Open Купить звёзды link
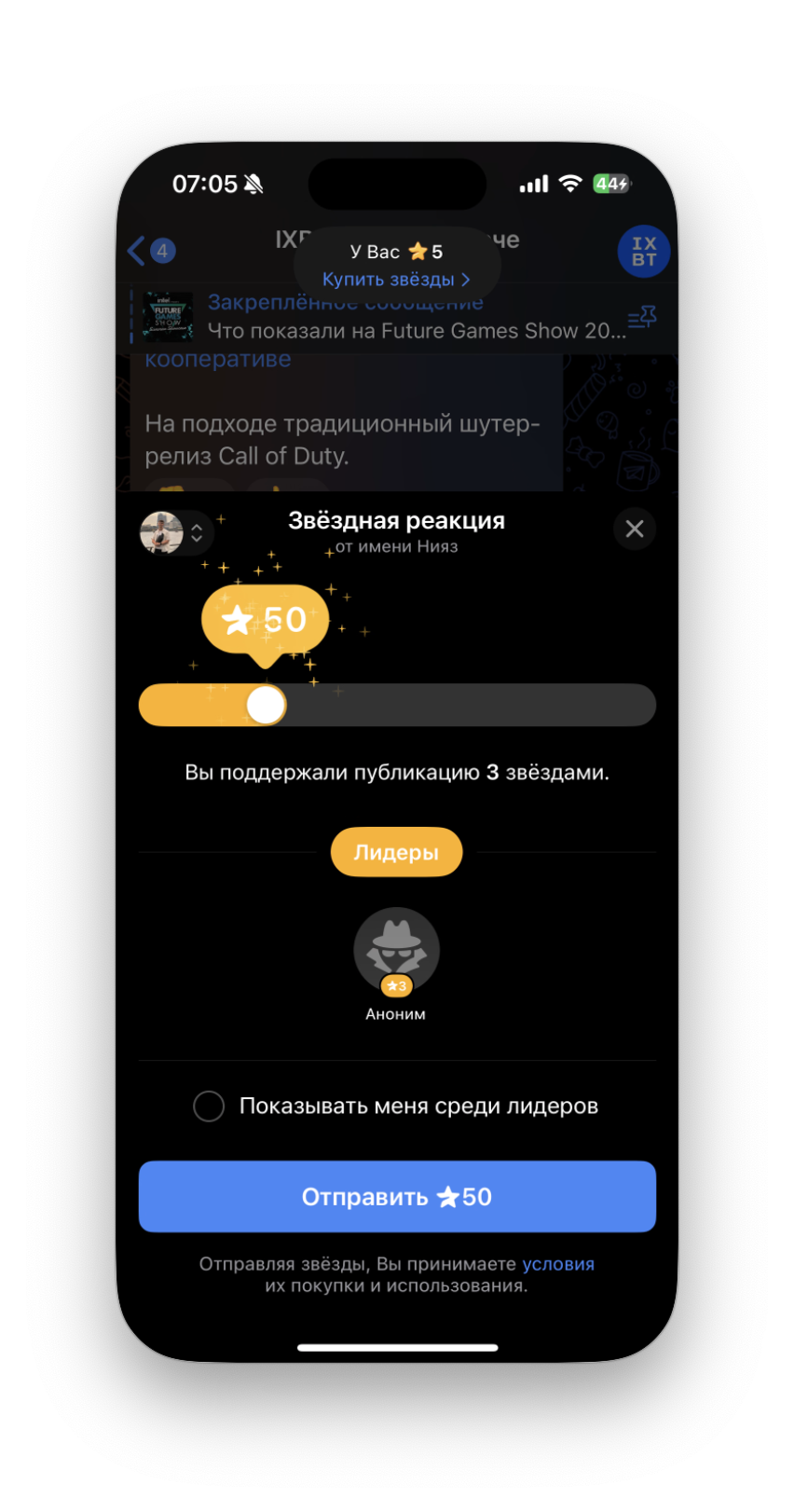 point(396,280)
